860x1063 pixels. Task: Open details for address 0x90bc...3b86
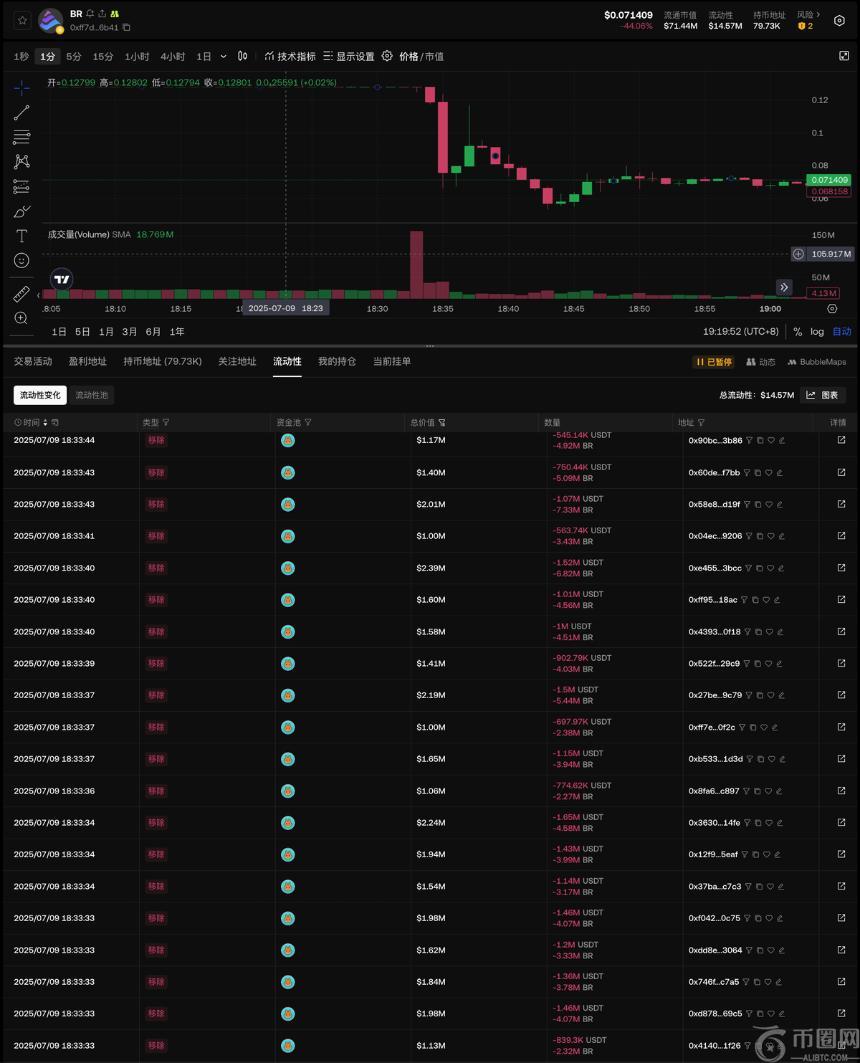(x=841, y=440)
